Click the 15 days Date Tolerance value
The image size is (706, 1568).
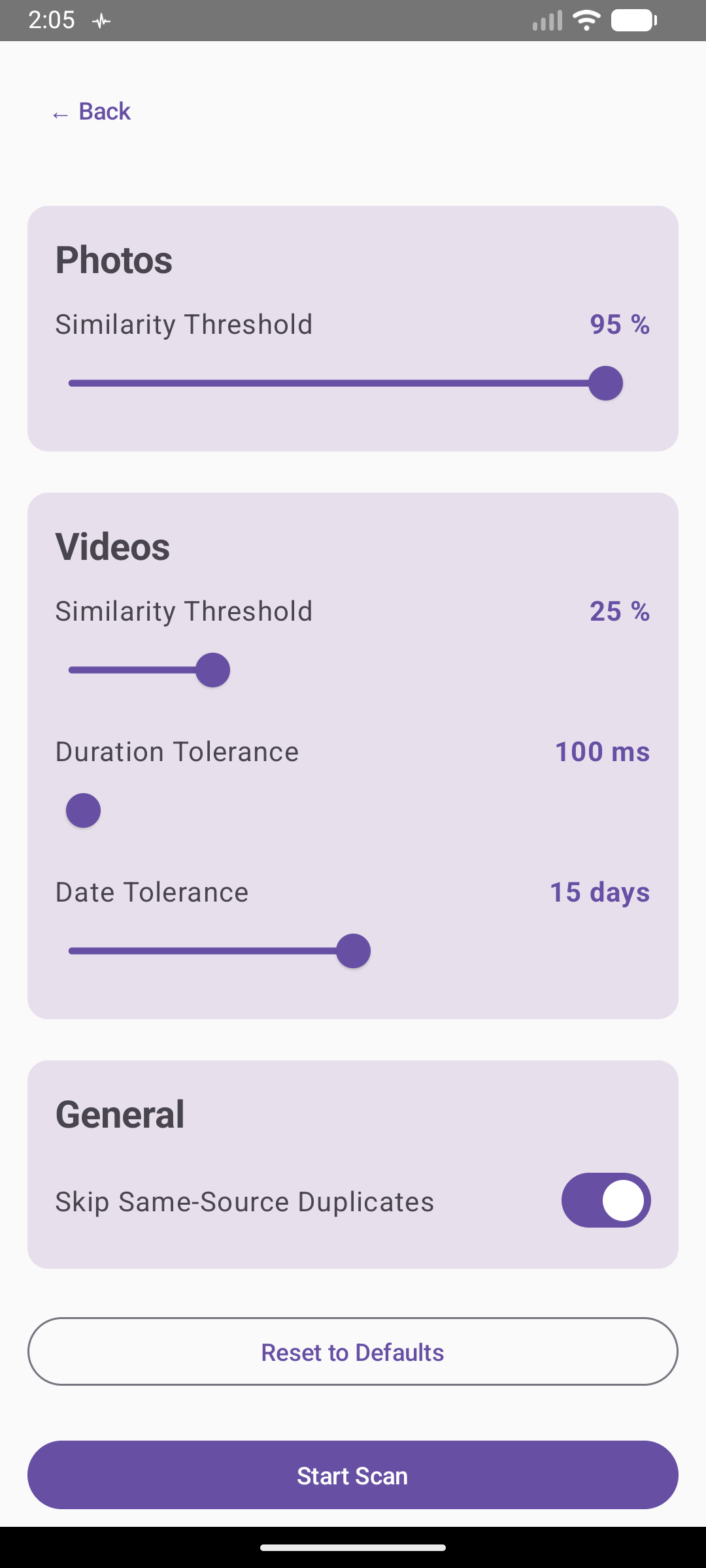click(599, 891)
